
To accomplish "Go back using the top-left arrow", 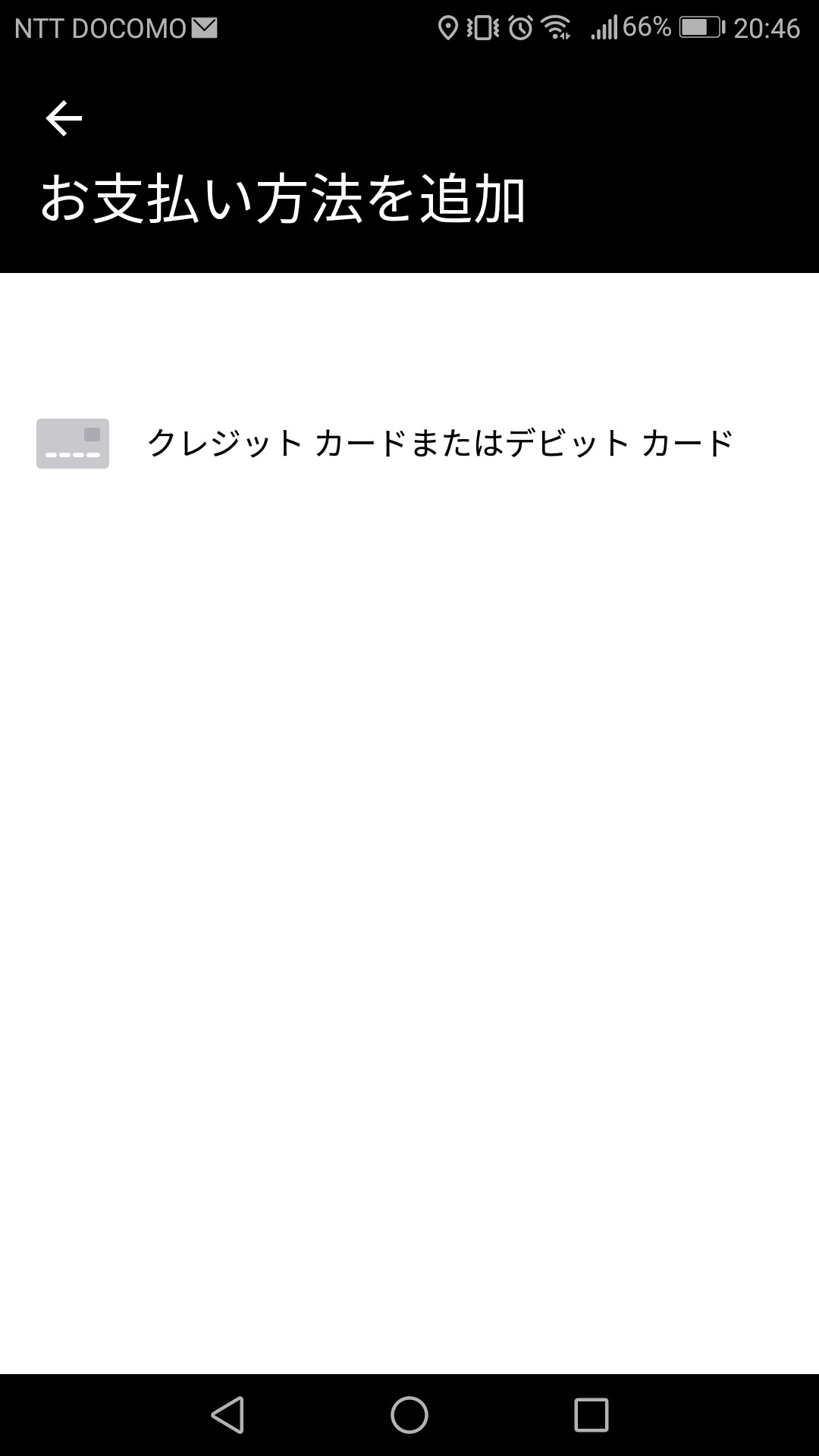I will 64,119.
